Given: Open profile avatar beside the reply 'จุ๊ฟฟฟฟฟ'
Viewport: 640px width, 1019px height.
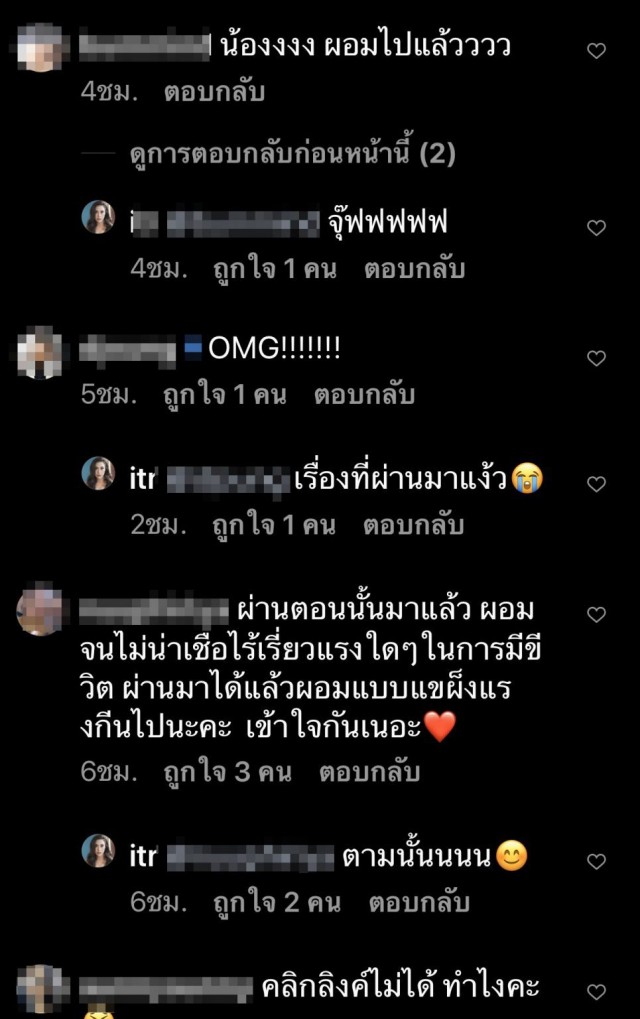Looking at the screenshot, I should 98,217.
